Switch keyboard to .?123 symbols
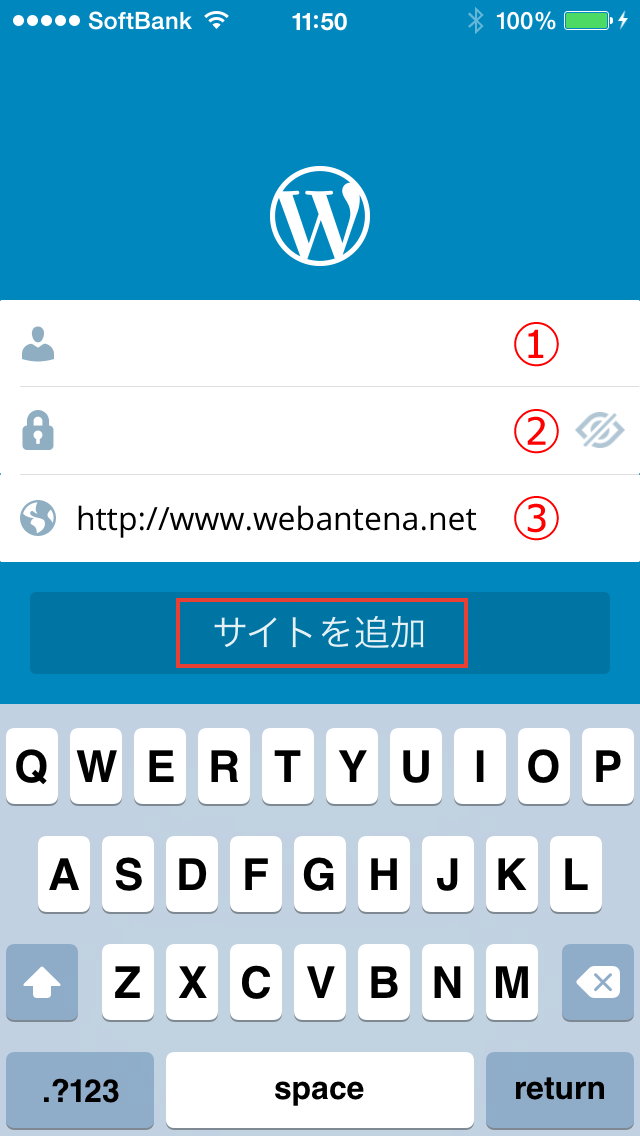640x1136 pixels. tap(80, 1090)
